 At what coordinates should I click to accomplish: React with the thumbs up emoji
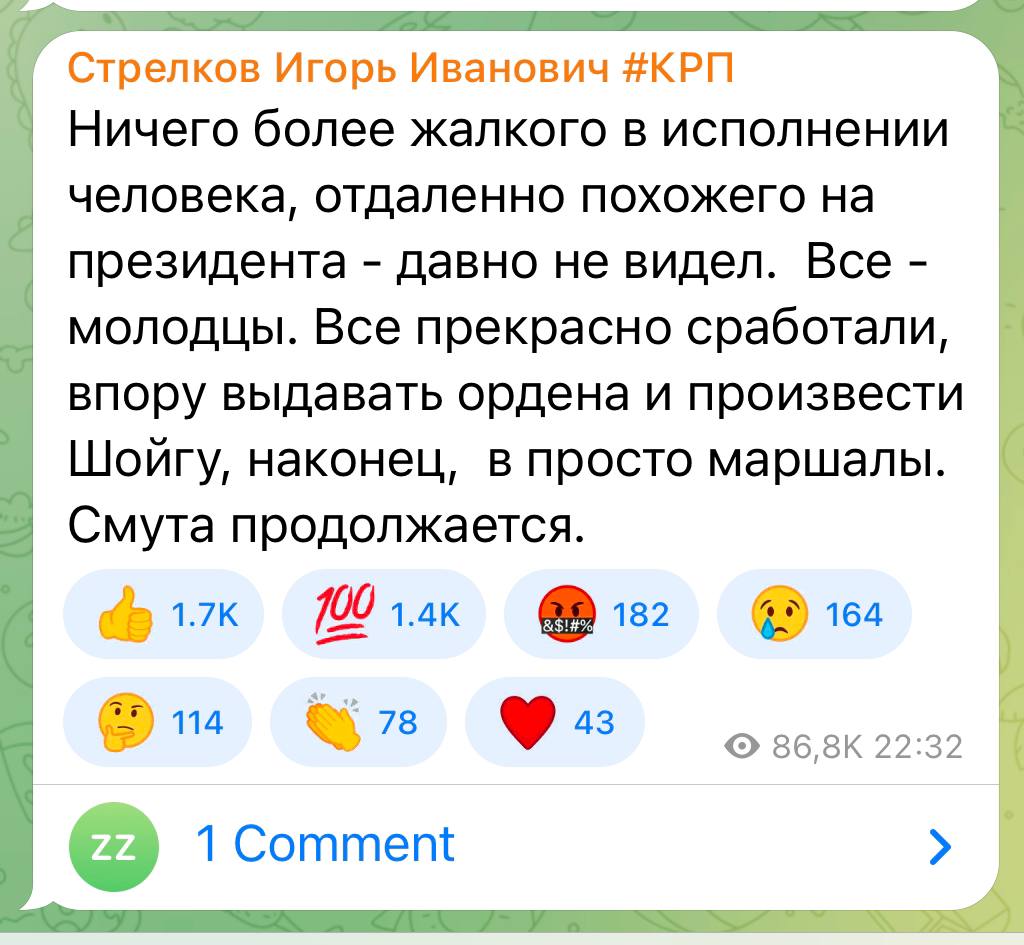164,613
